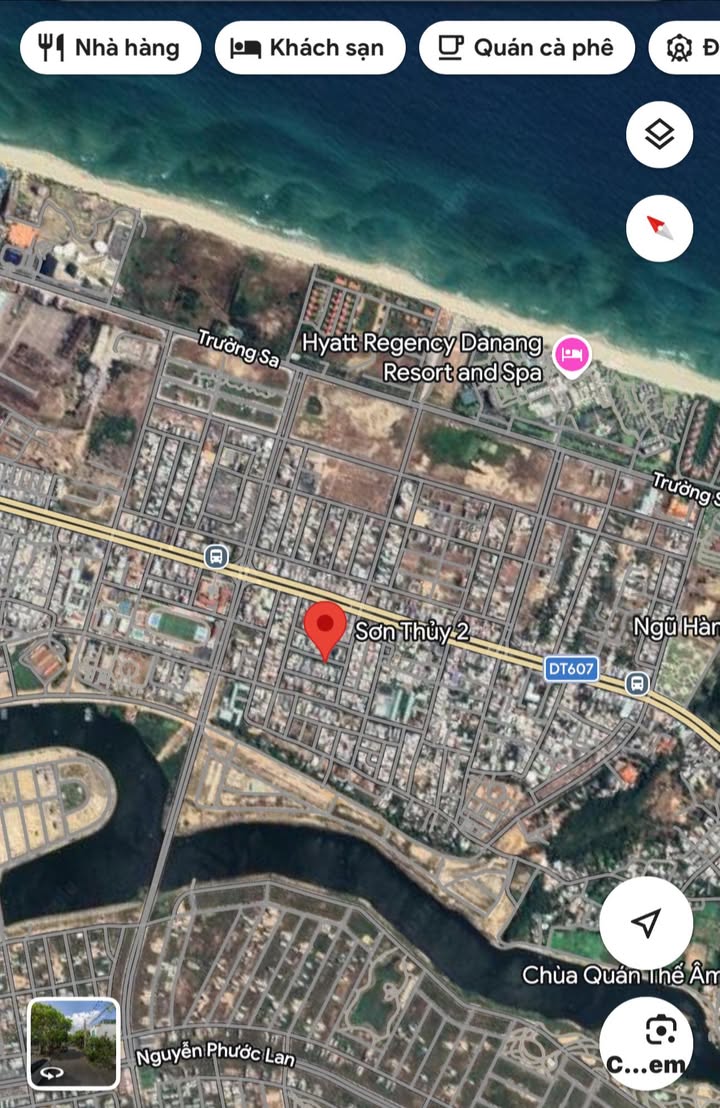This screenshot has width=720, height=1108.
Task: Reset map orientation with the compass
Action: [x=659, y=228]
